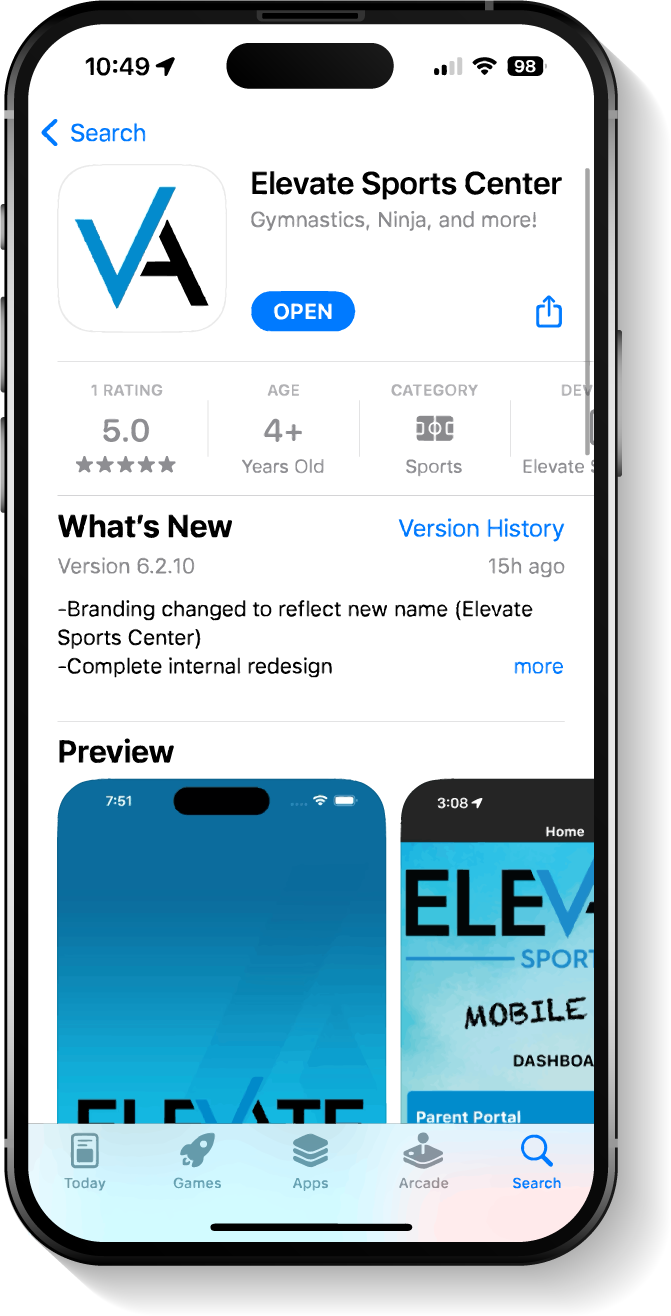
Task: Switch to the Apps tab
Action: (310, 1162)
